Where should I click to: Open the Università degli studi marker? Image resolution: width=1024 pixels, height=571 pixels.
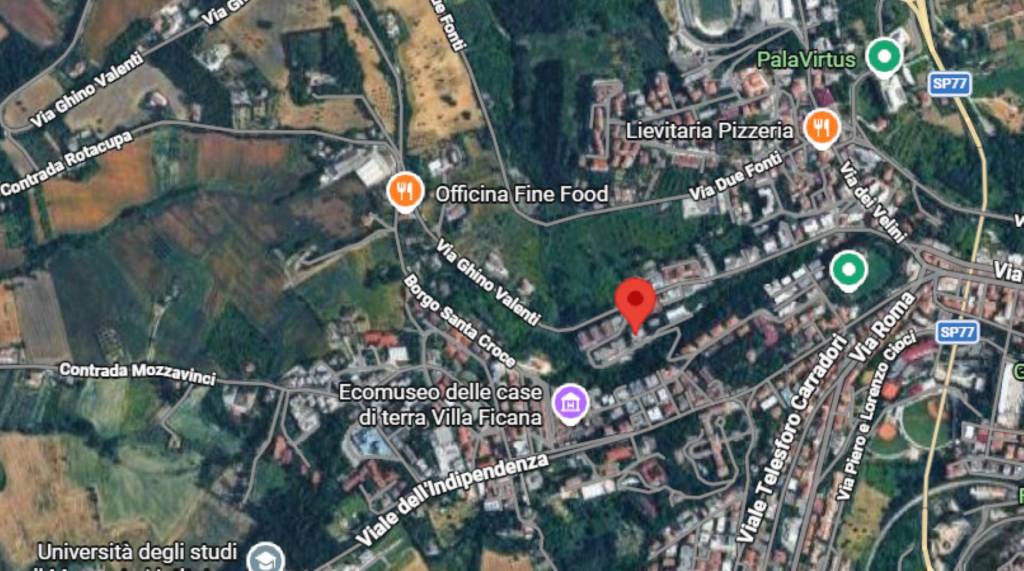[265, 558]
